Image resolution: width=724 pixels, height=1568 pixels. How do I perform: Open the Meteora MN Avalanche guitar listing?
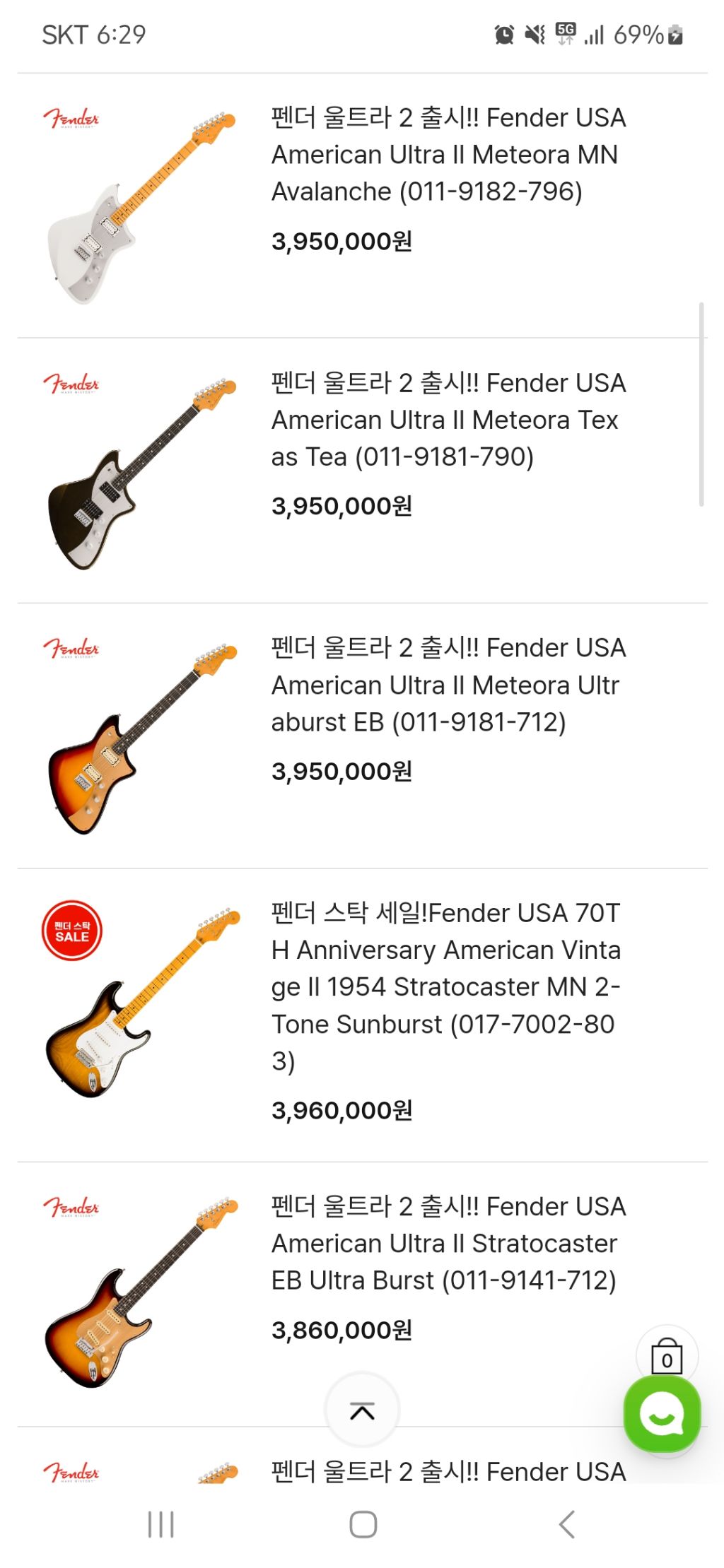pos(448,155)
